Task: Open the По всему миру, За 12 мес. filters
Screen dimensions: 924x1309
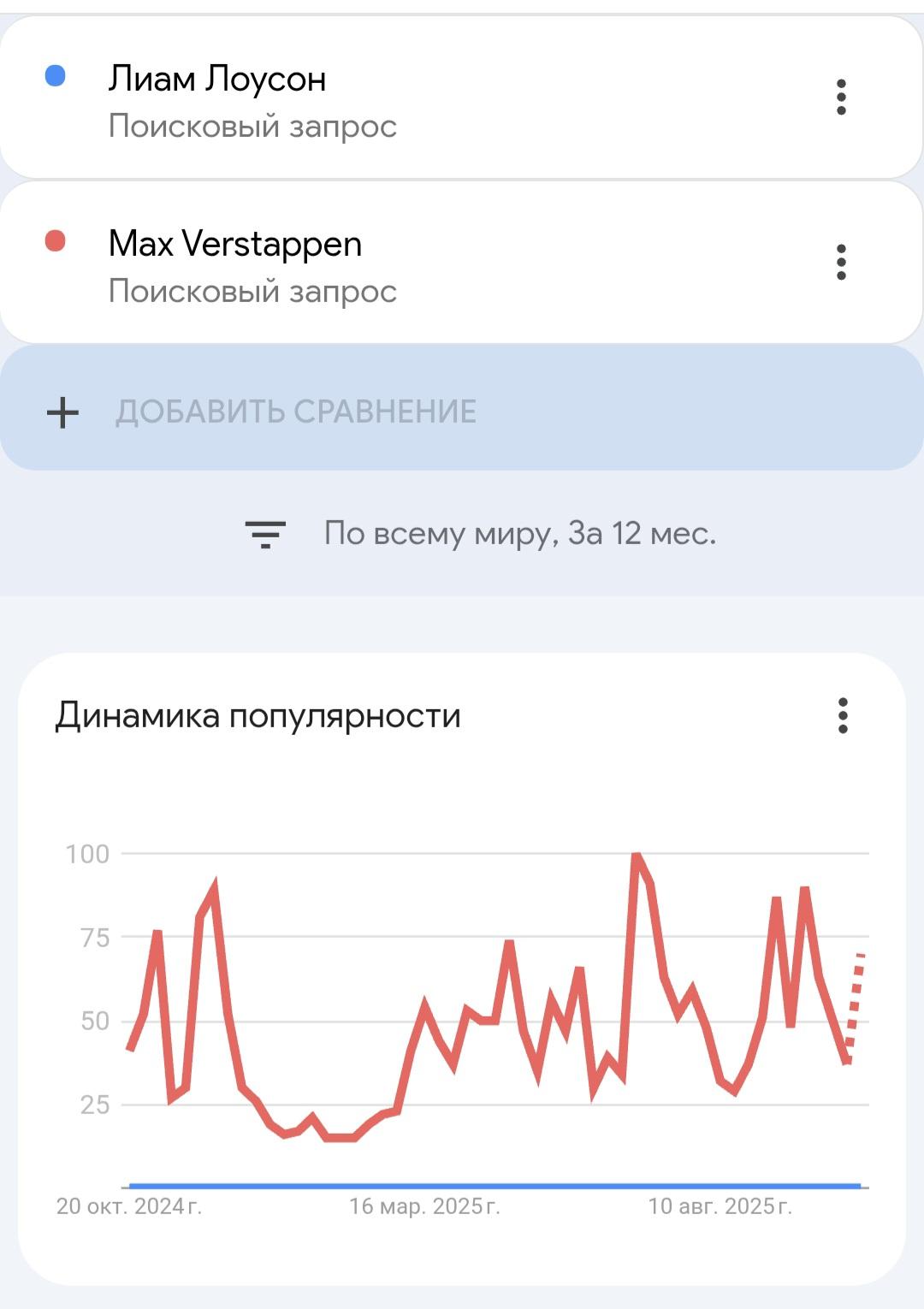Action: pyautogui.click(x=479, y=534)
